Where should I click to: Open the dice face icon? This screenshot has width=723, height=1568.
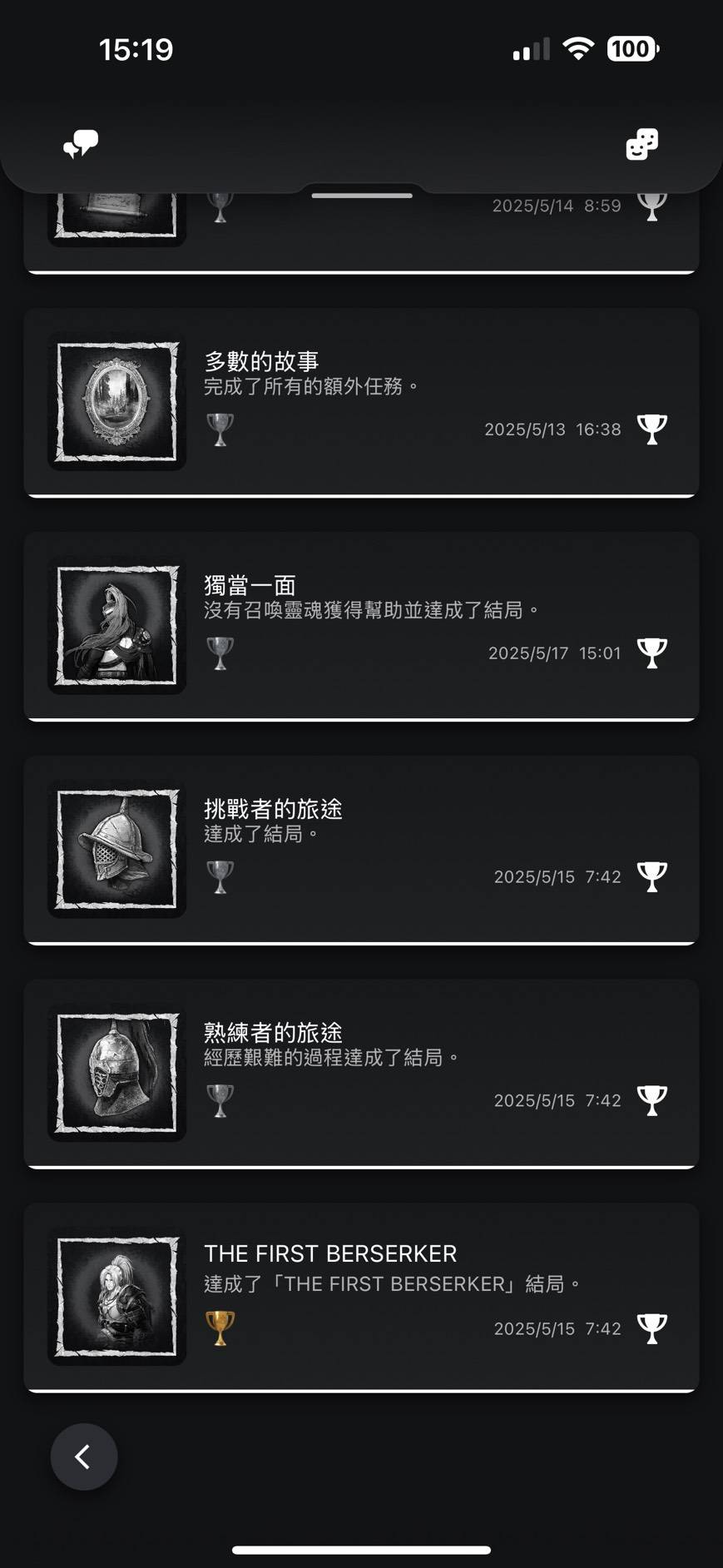pyautogui.click(x=641, y=144)
